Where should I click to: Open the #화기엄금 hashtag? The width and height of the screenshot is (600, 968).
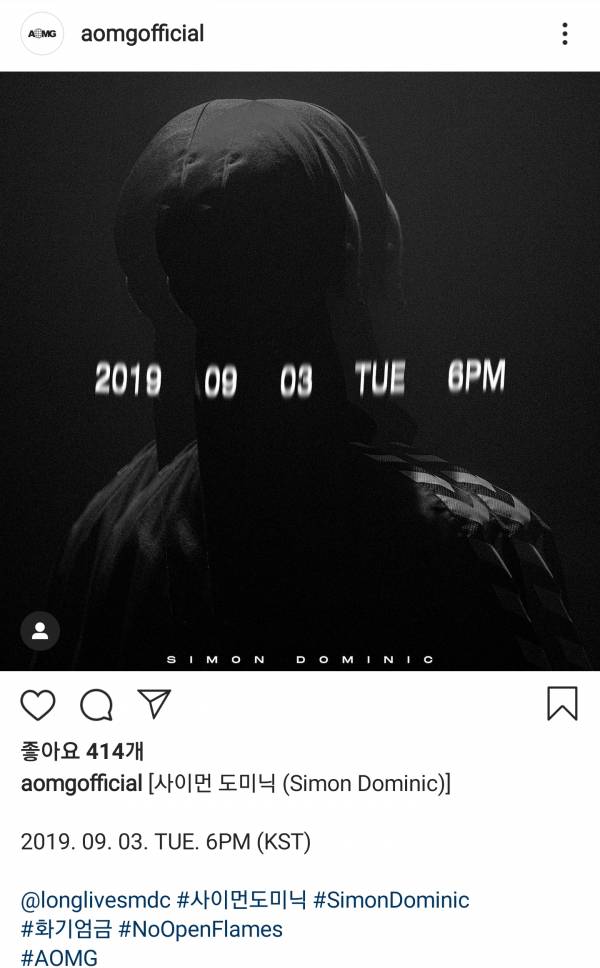pyautogui.click(x=65, y=930)
